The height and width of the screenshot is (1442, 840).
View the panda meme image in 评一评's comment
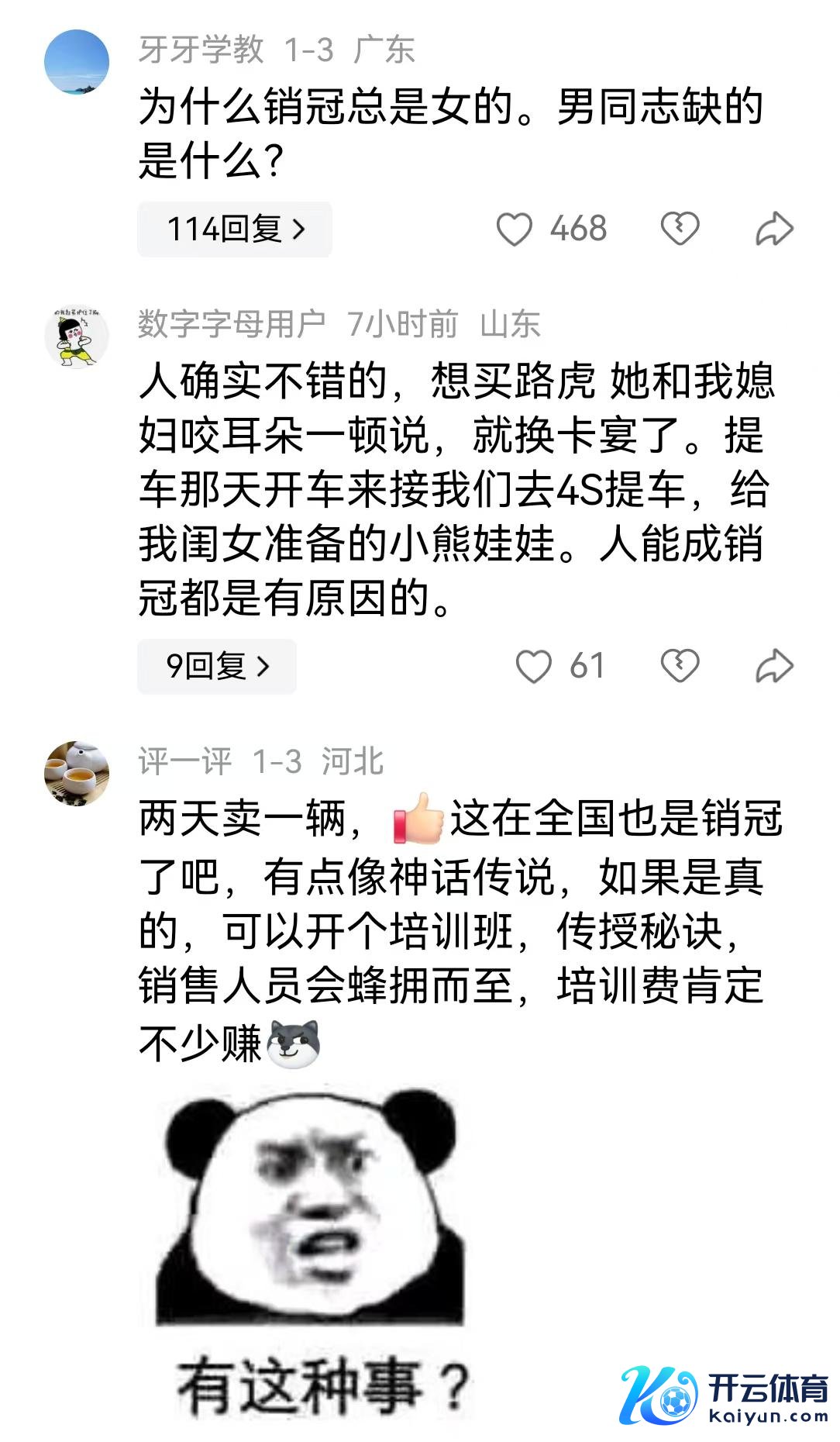(x=314, y=1248)
